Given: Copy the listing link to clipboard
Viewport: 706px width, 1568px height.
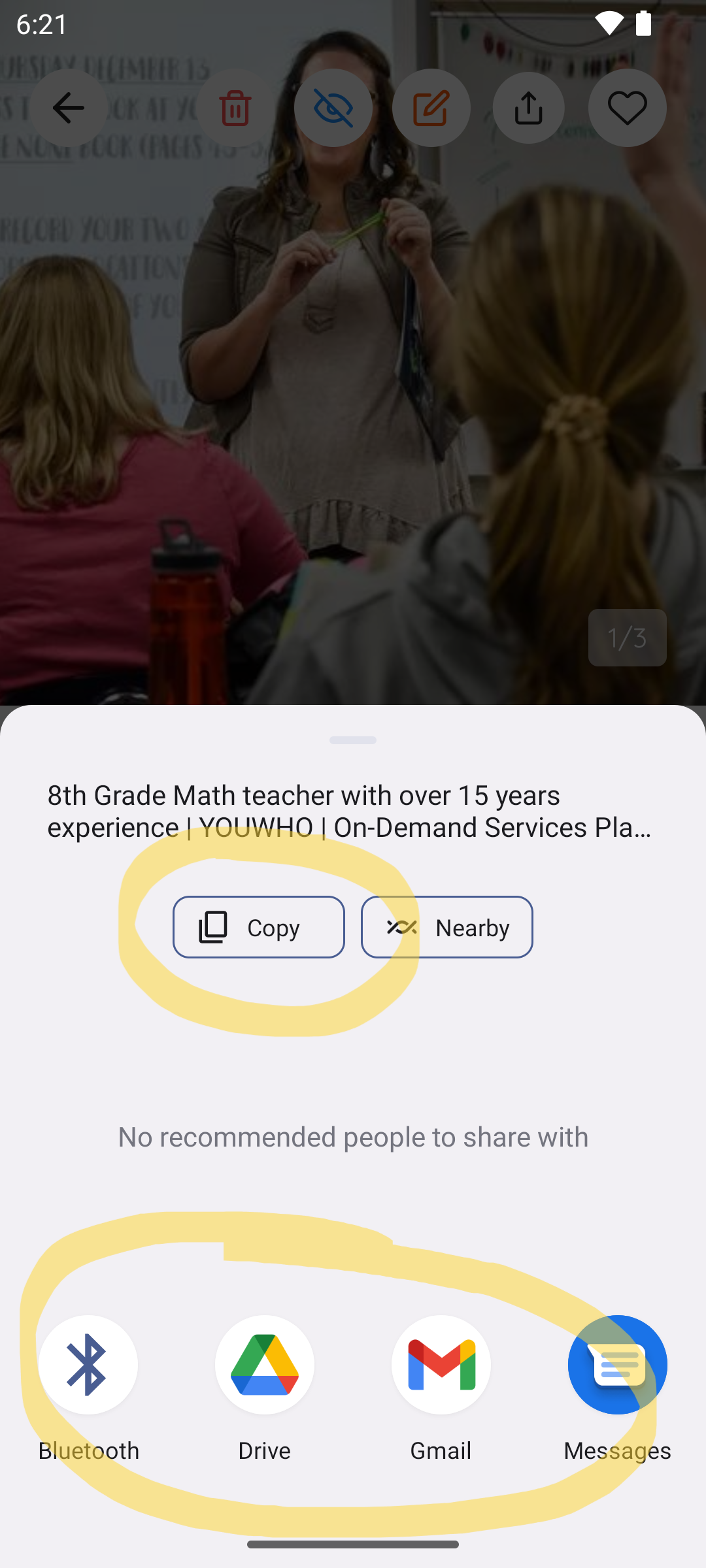Looking at the screenshot, I should 258,927.
